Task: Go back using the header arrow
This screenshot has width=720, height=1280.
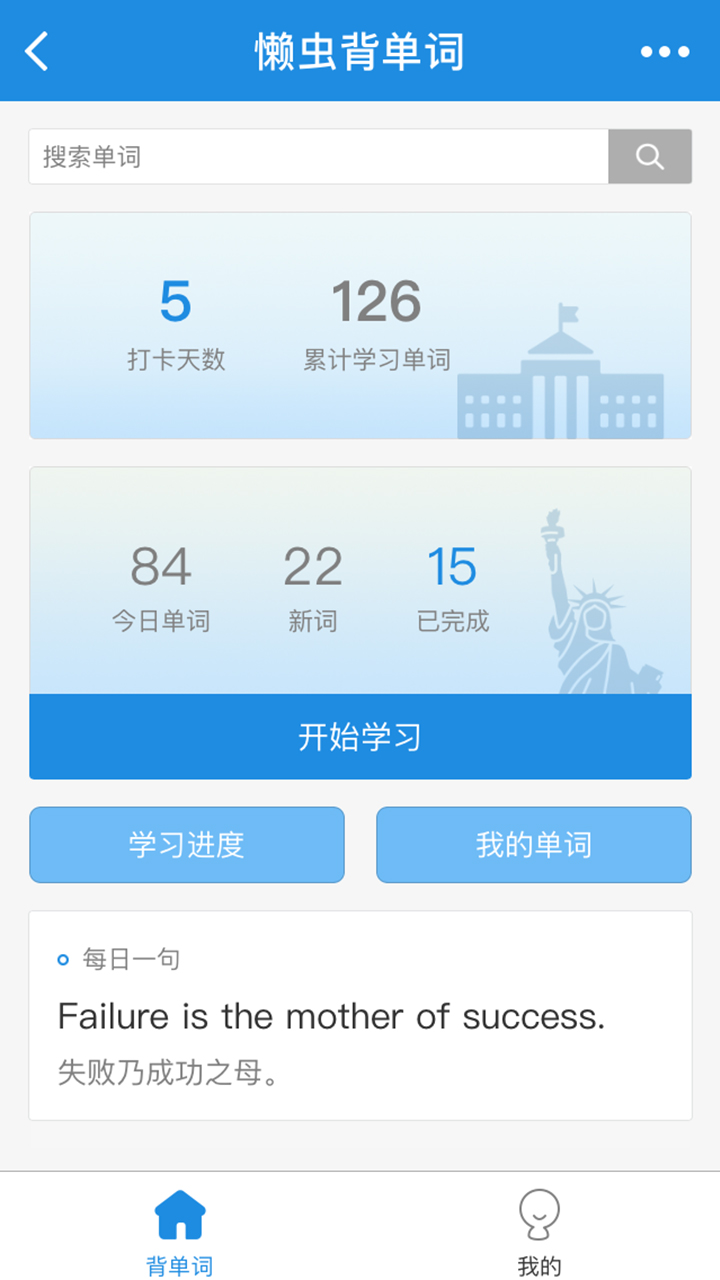Action: point(37,51)
